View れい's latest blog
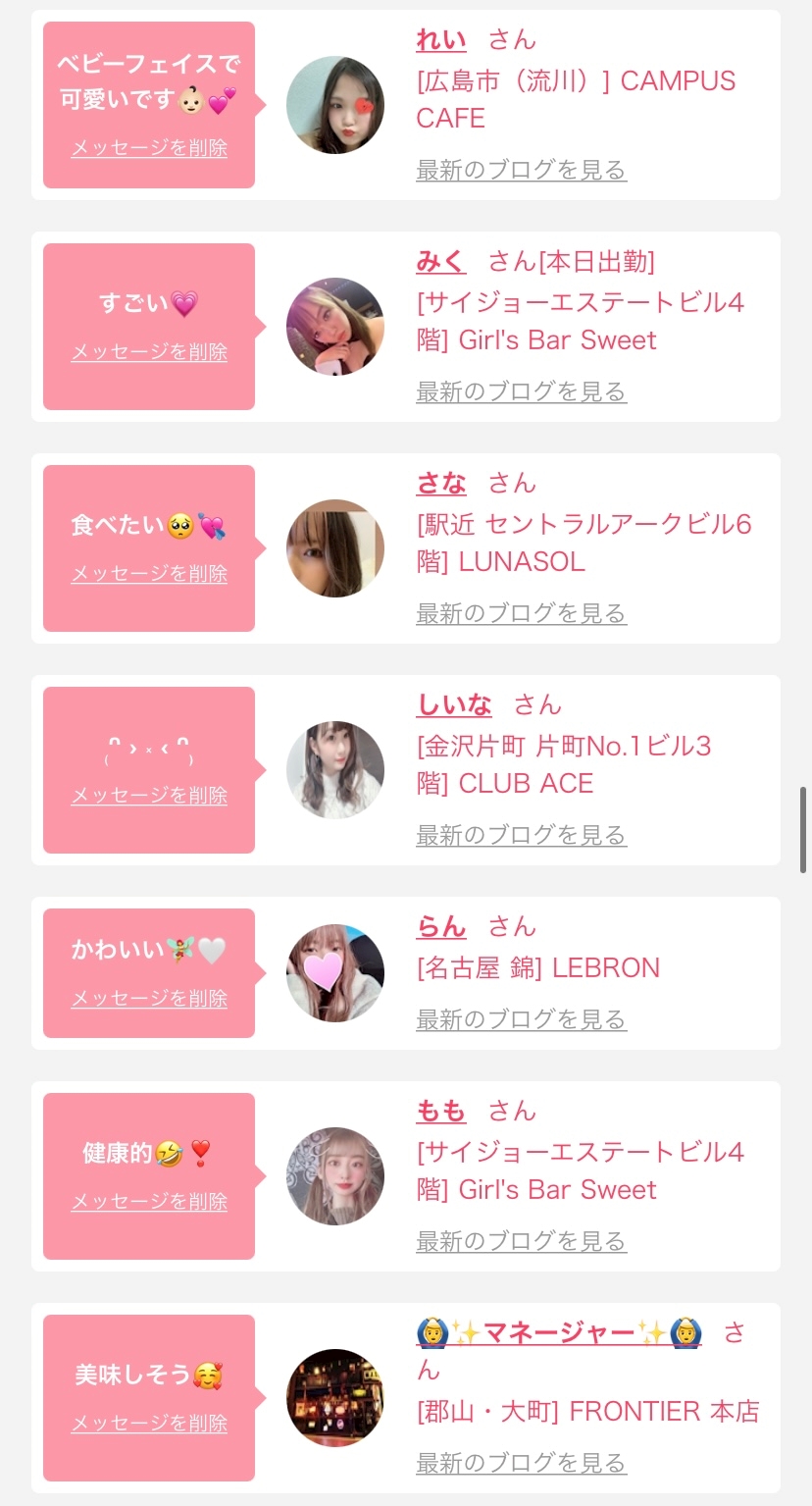The height and width of the screenshot is (1506, 812). tap(521, 170)
